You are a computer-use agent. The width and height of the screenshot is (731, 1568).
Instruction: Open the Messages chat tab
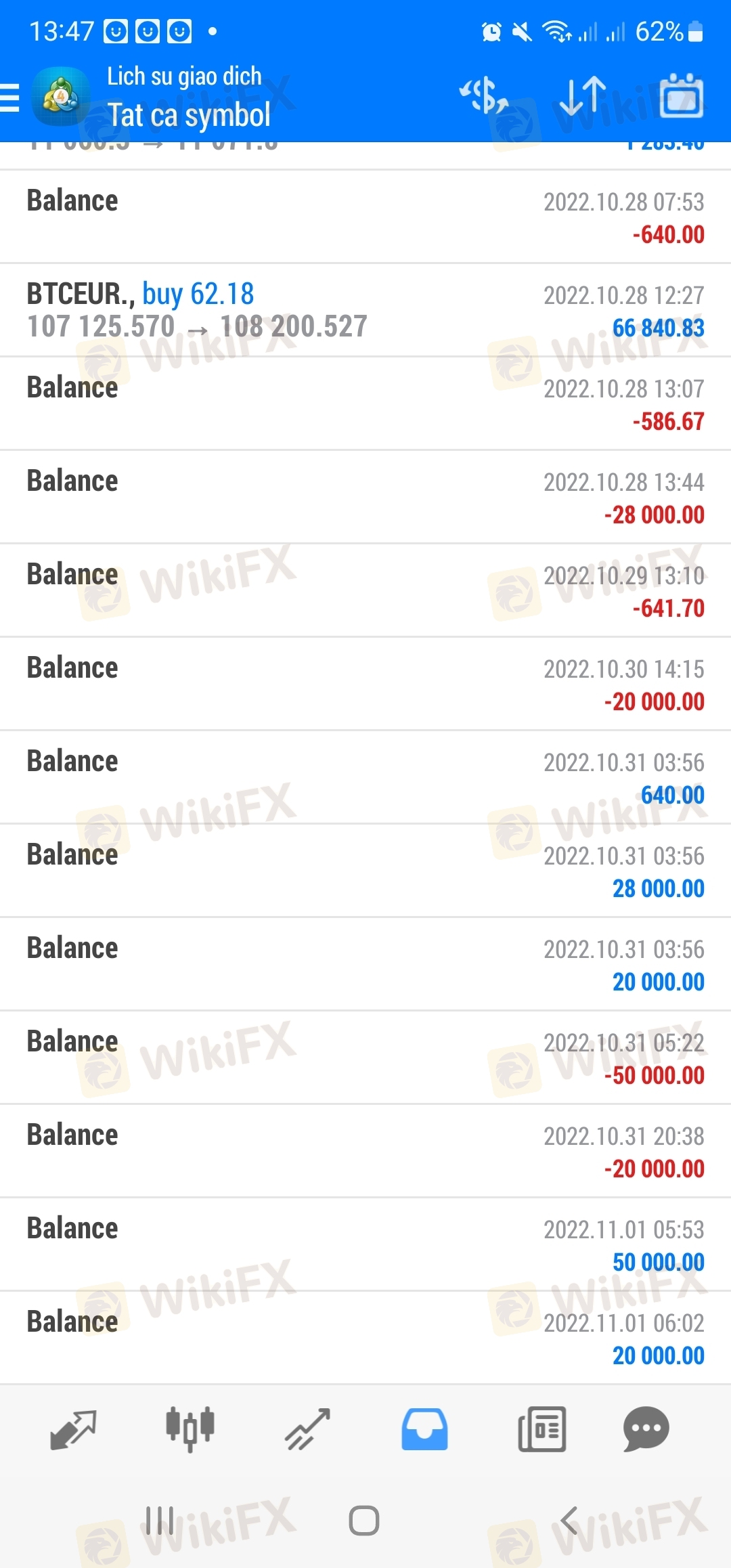(x=646, y=1429)
